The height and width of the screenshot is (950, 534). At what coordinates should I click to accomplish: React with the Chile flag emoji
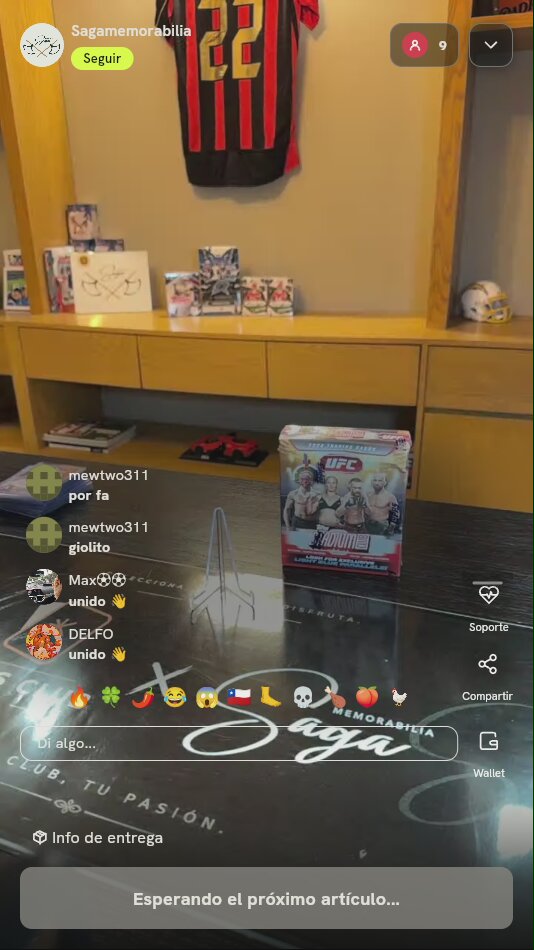coord(239,697)
